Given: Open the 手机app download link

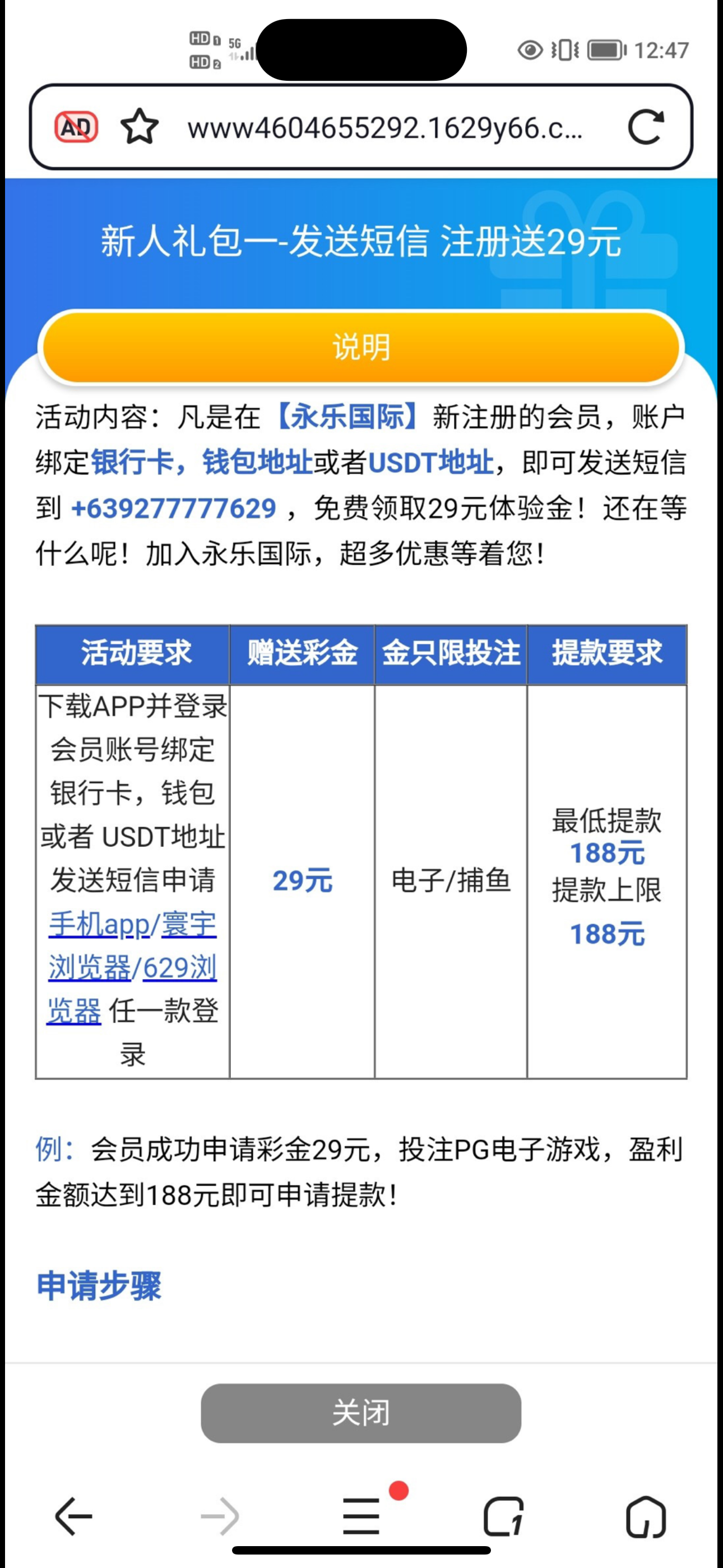Looking at the screenshot, I should [x=99, y=924].
